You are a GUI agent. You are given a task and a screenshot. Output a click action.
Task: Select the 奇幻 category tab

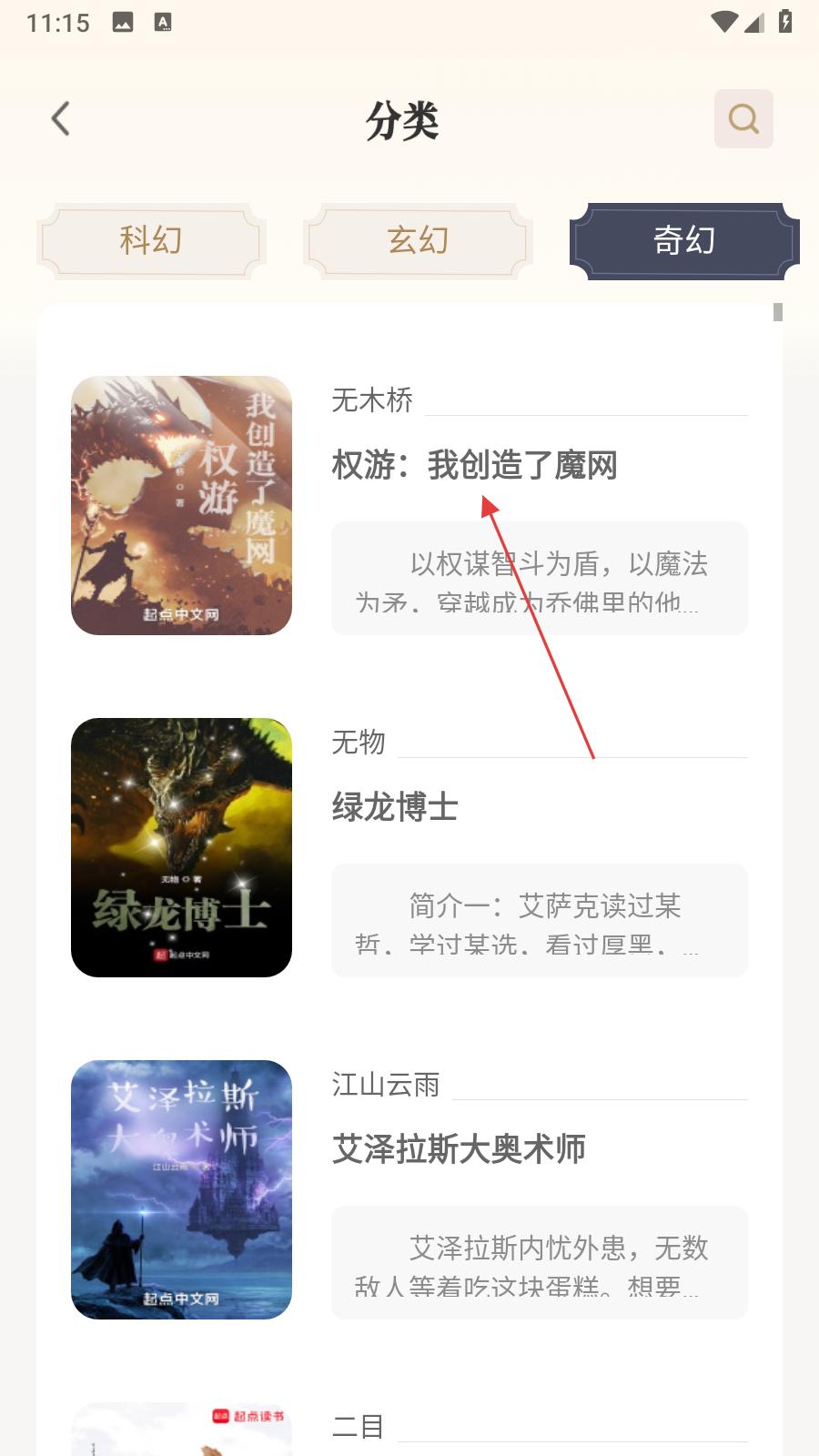(684, 241)
